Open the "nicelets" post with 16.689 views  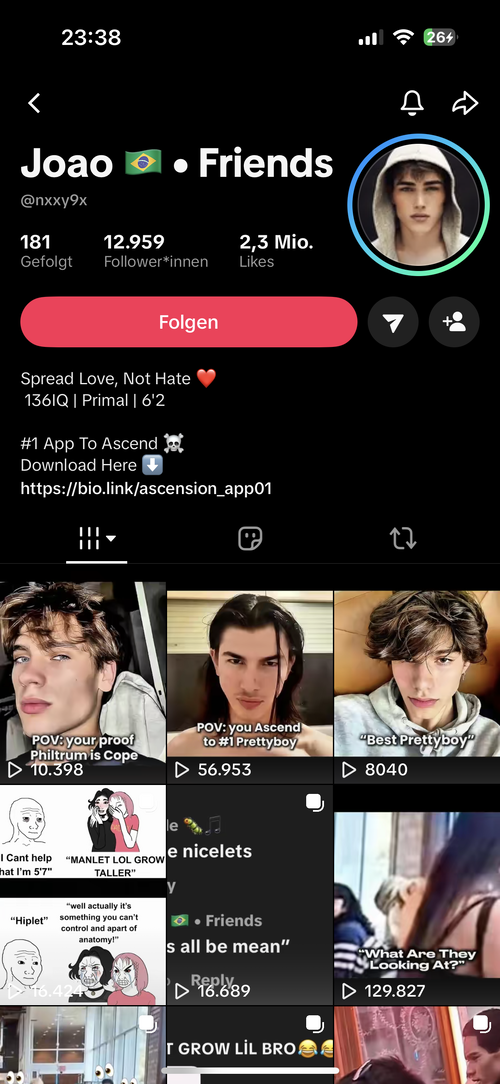250,895
